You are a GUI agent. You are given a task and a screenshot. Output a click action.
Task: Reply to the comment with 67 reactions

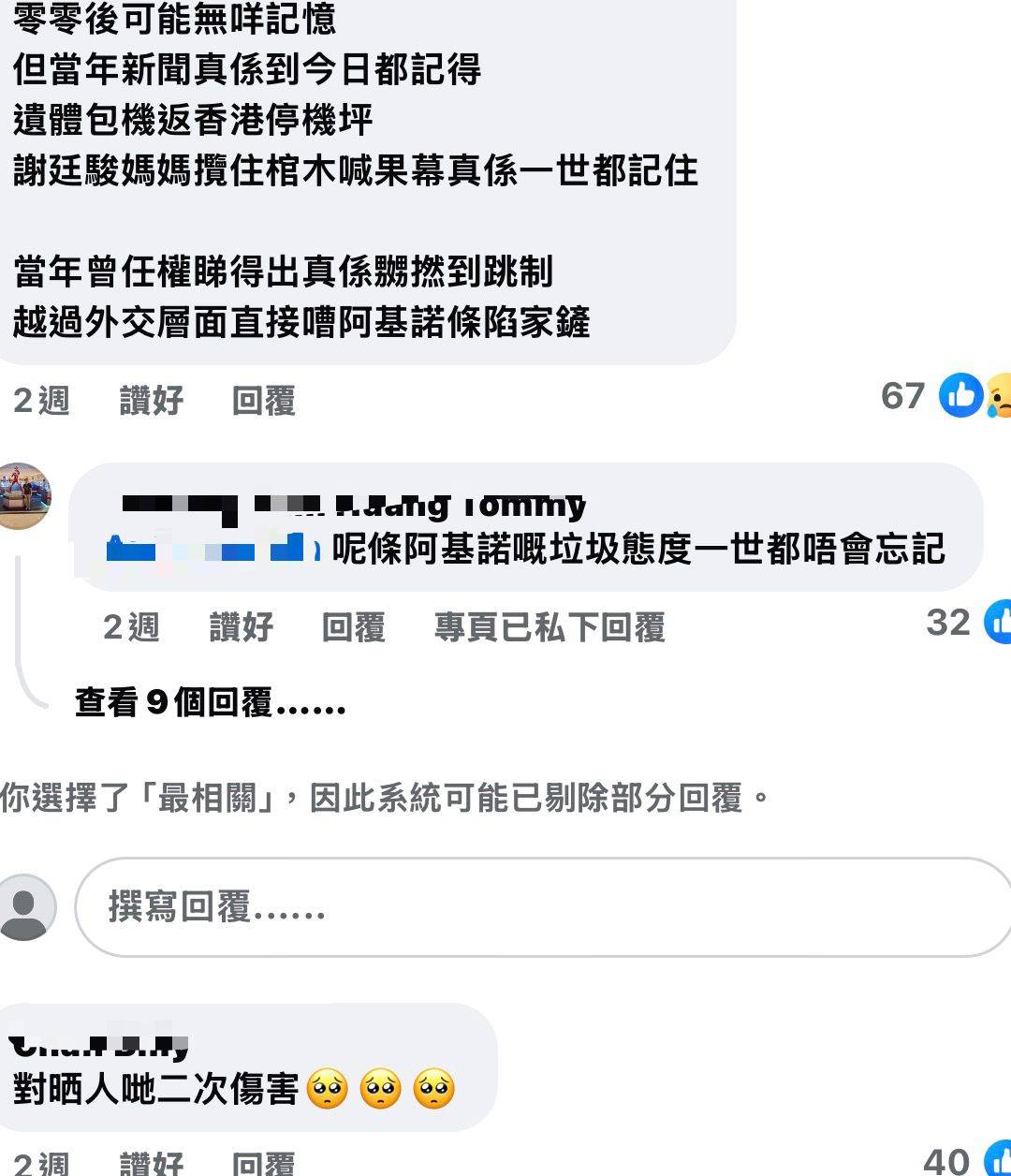[263, 401]
